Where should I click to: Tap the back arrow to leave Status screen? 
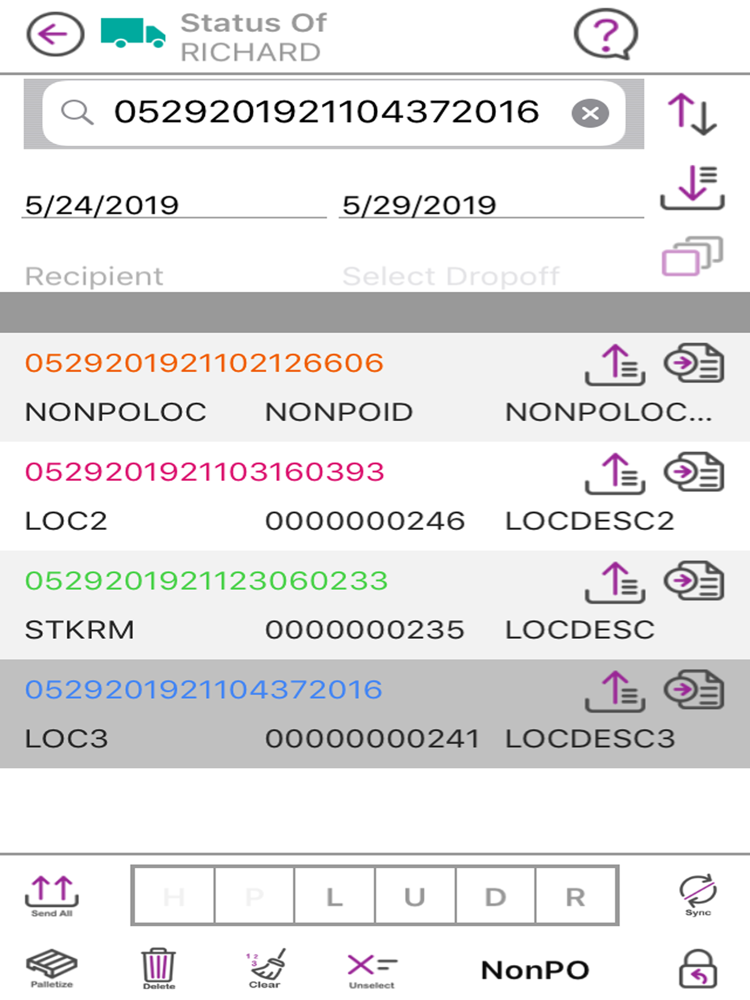(x=54, y=34)
